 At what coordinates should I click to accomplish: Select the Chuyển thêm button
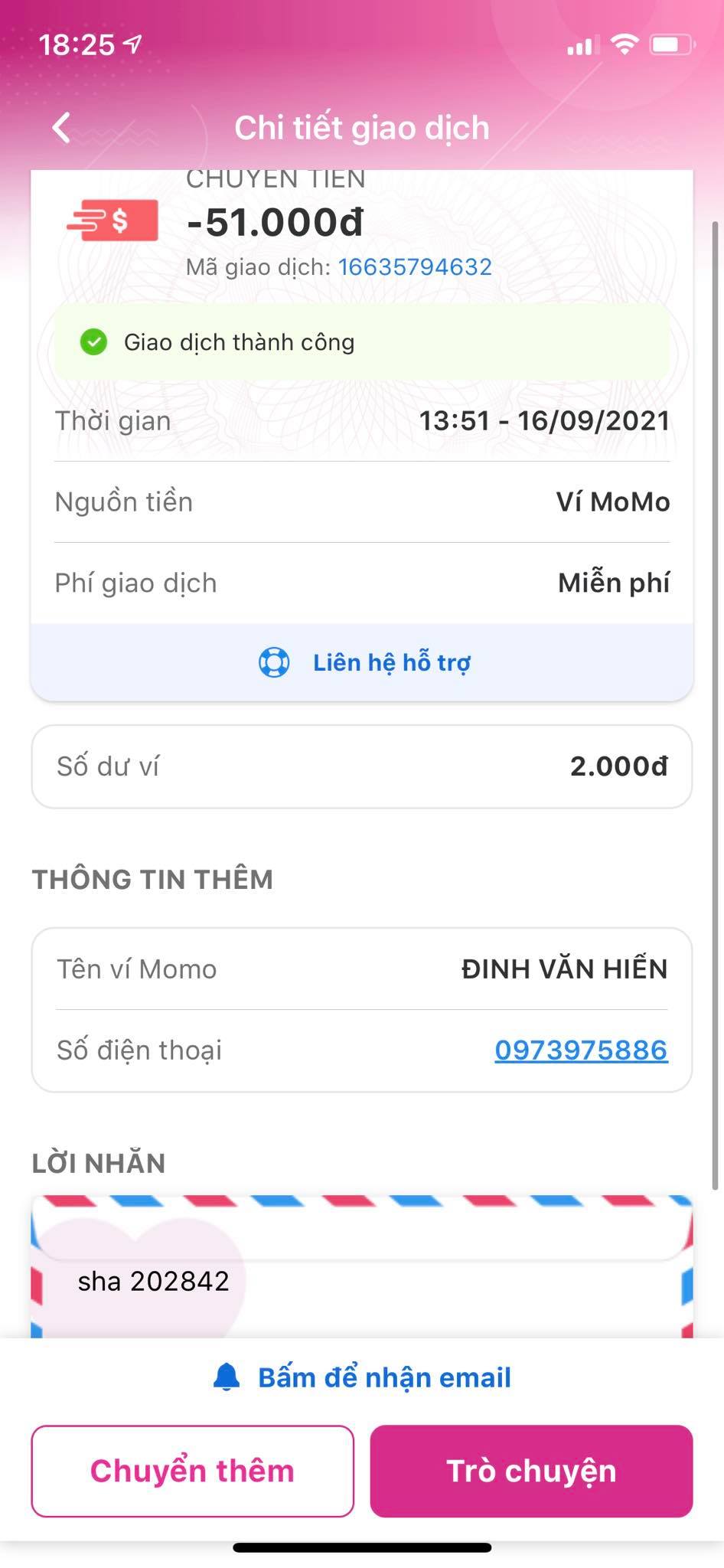[x=192, y=1471]
